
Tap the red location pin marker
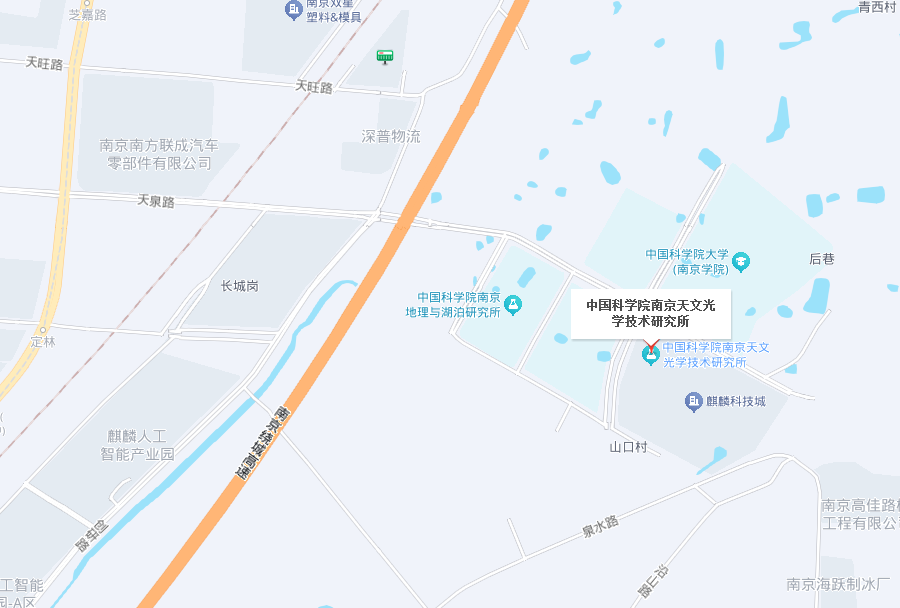651,347
